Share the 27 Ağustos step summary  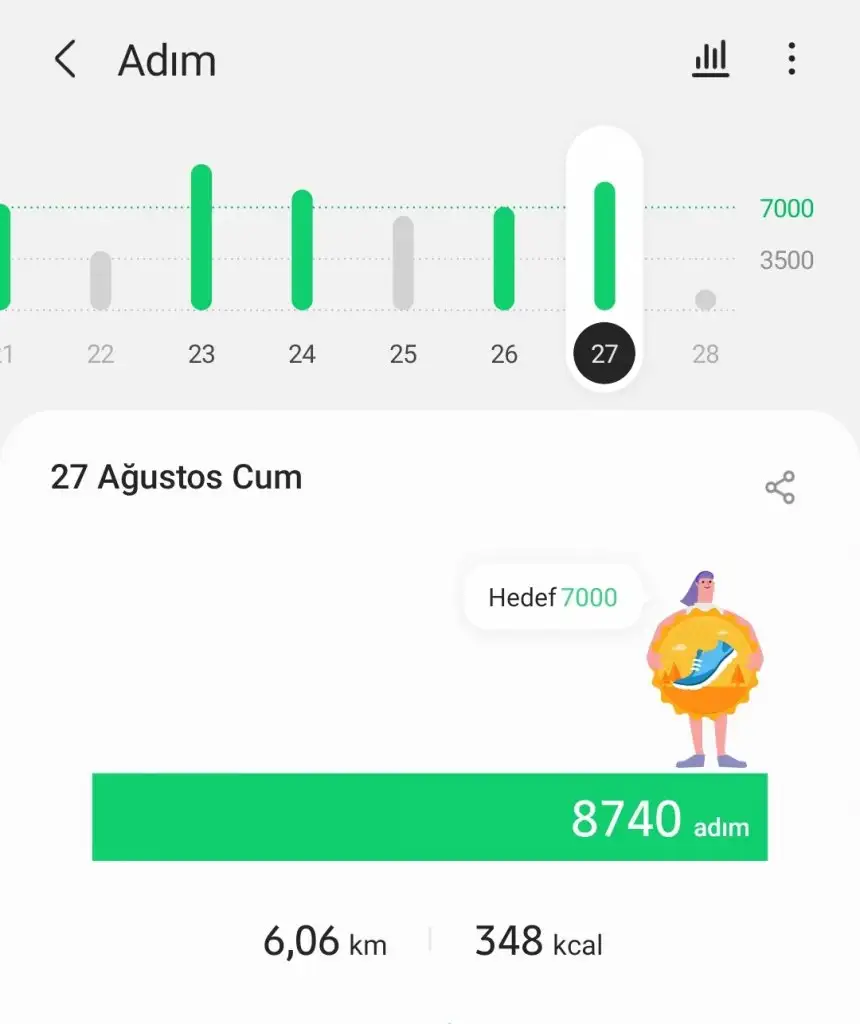[x=780, y=488]
